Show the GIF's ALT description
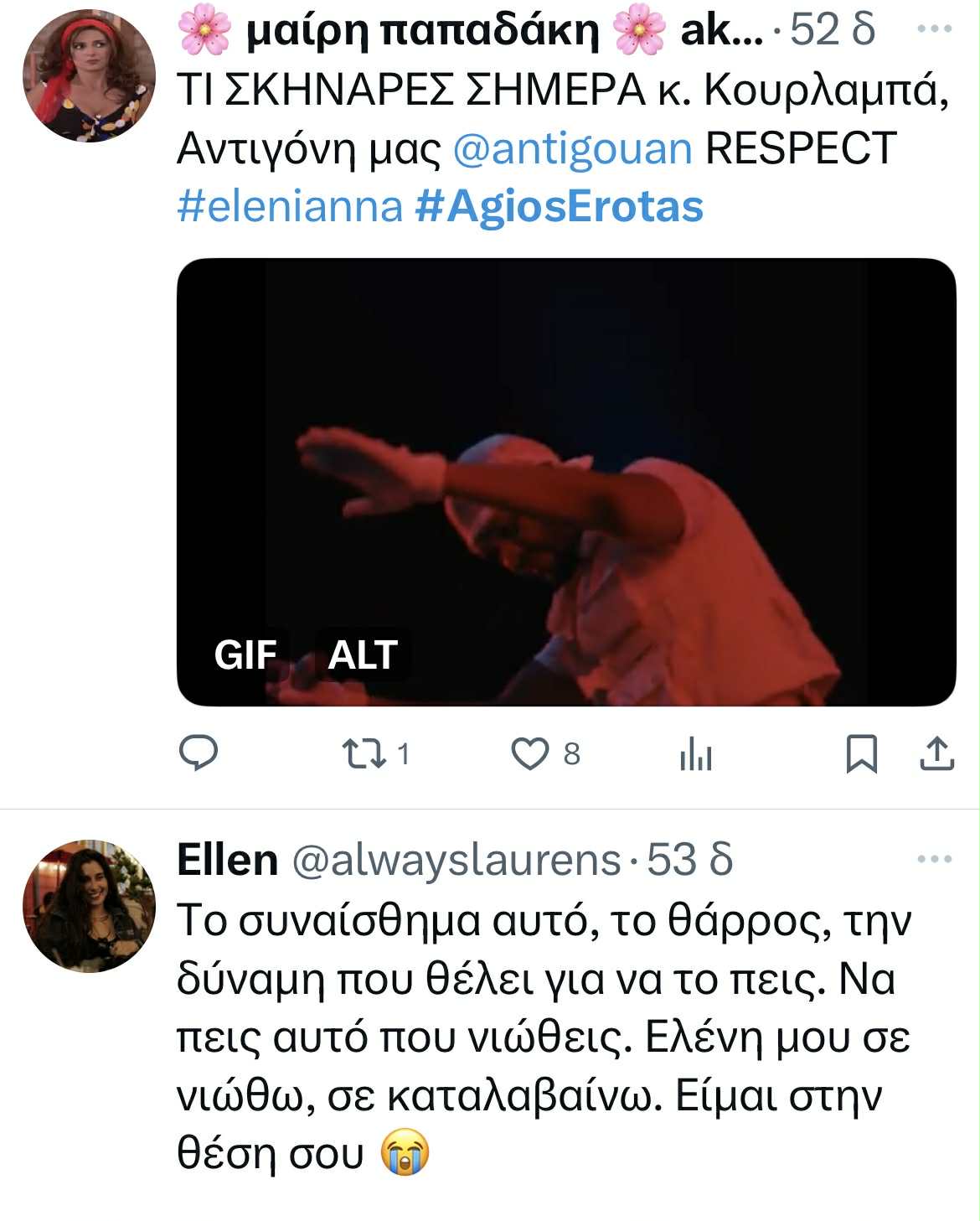Image resolution: width=980 pixels, height=1221 pixels. (x=362, y=654)
